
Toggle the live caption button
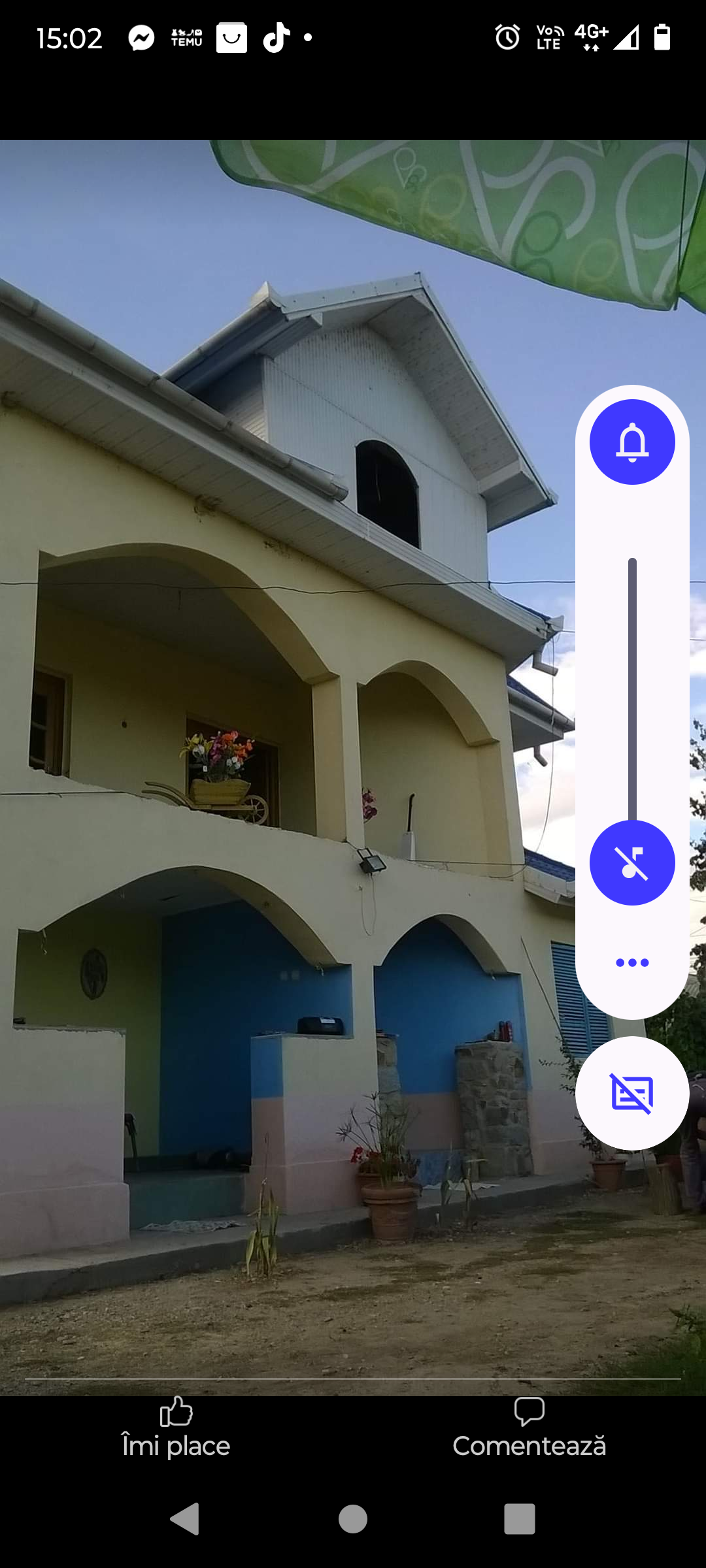(632, 1093)
